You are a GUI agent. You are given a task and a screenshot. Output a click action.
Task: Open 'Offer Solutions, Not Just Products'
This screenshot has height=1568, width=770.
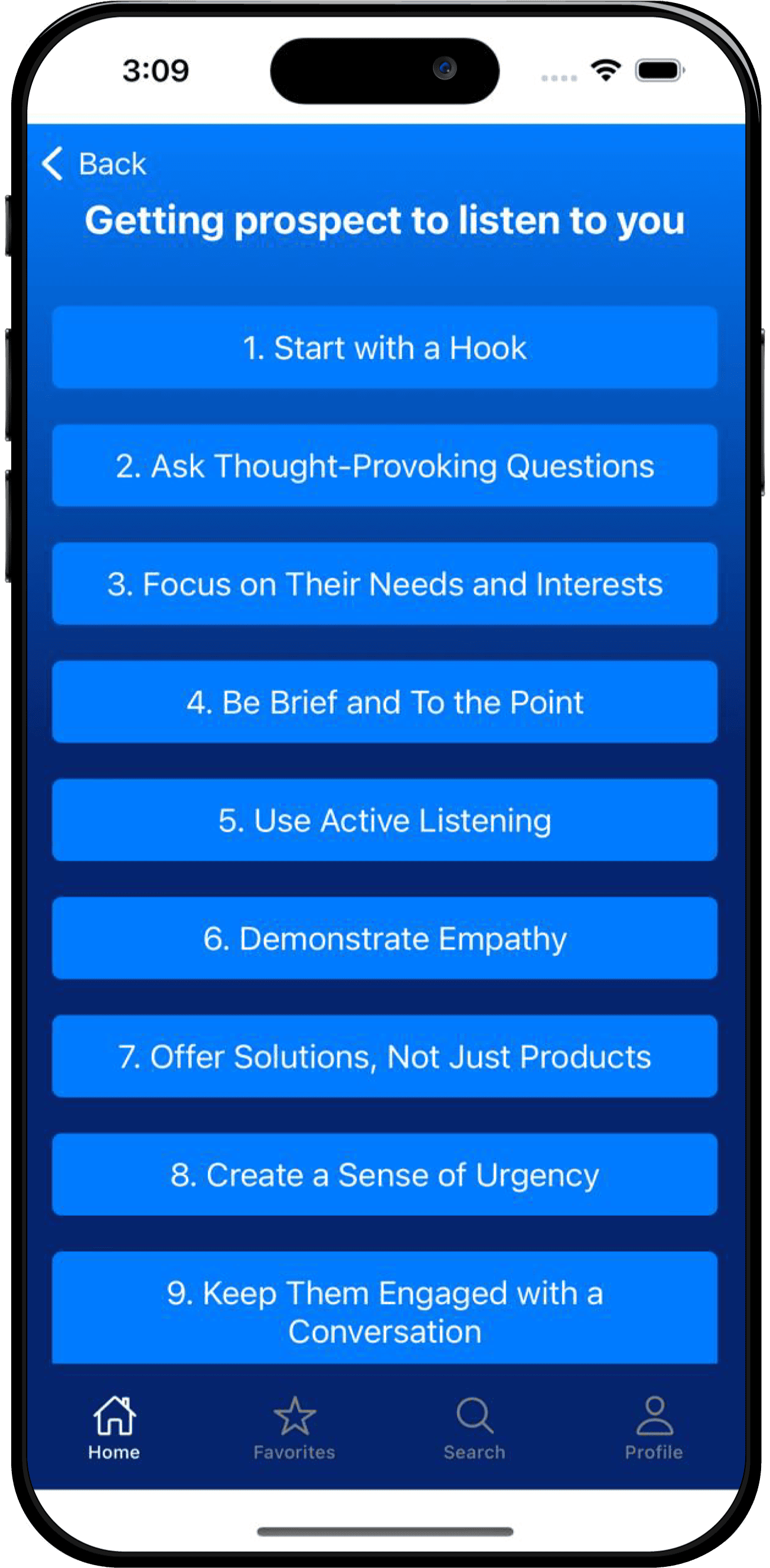(384, 1056)
